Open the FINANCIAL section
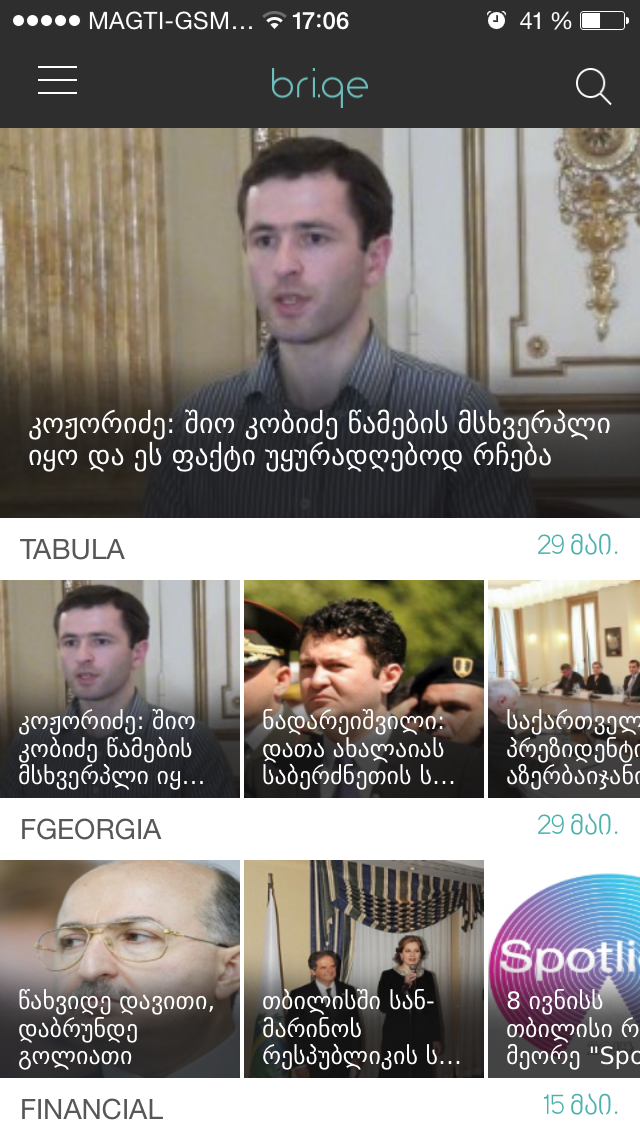 (92, 1109)
